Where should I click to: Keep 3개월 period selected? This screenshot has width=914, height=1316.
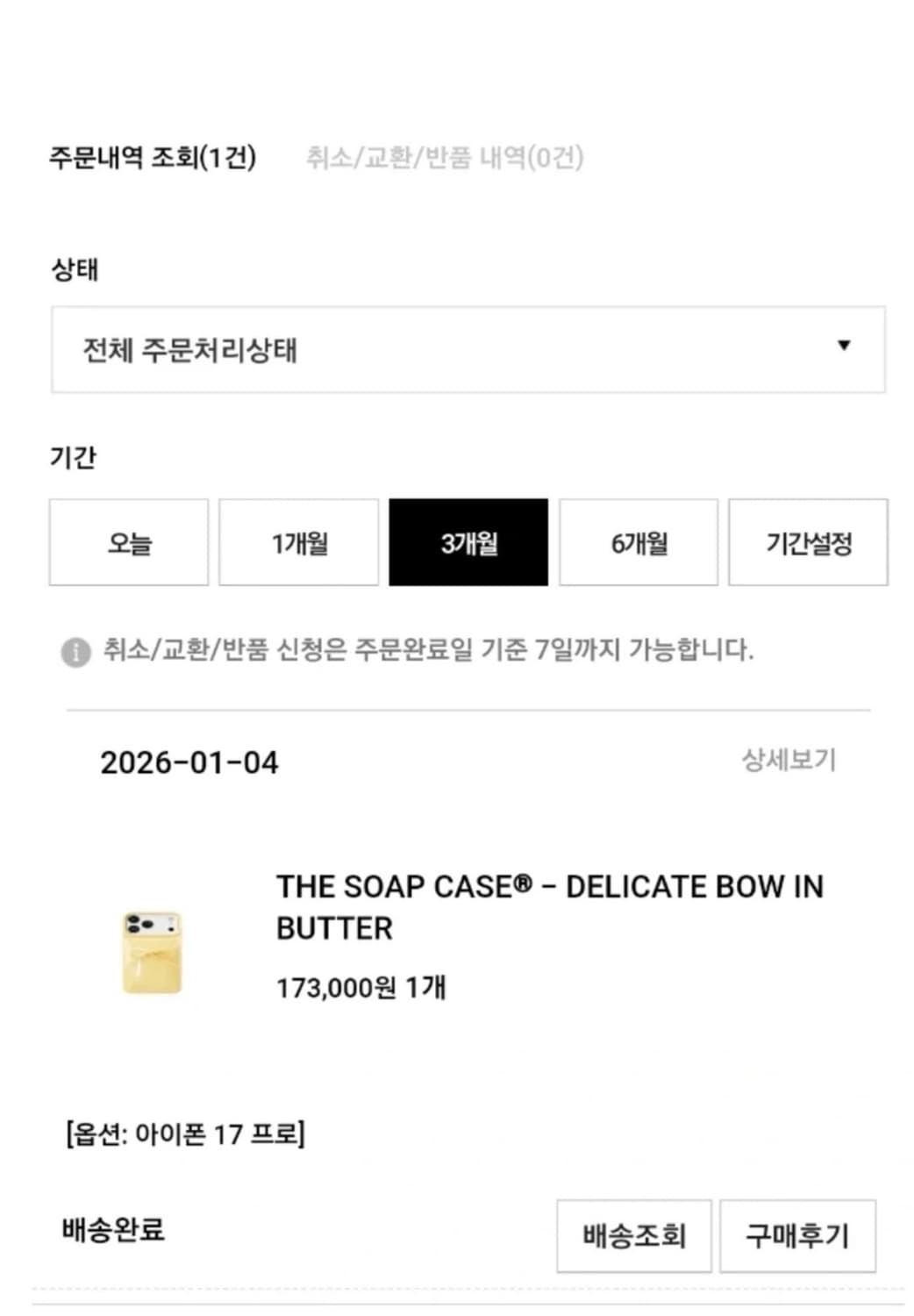coord(468,542)
